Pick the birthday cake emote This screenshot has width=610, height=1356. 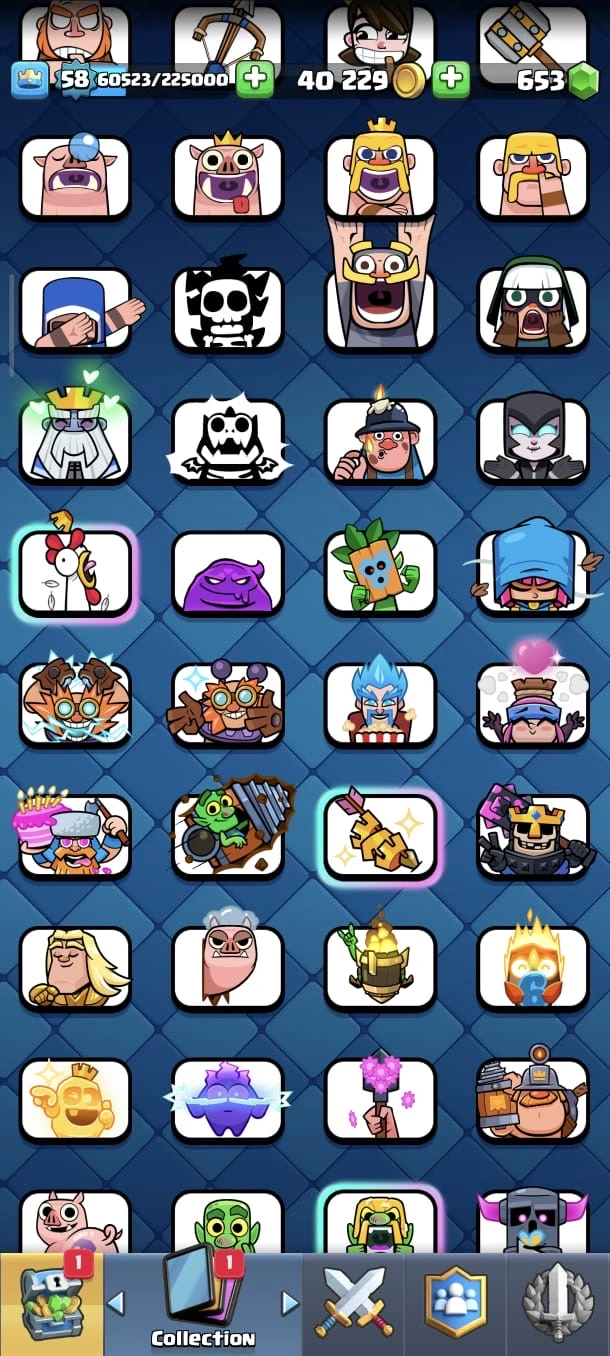[x=75, y=836]
